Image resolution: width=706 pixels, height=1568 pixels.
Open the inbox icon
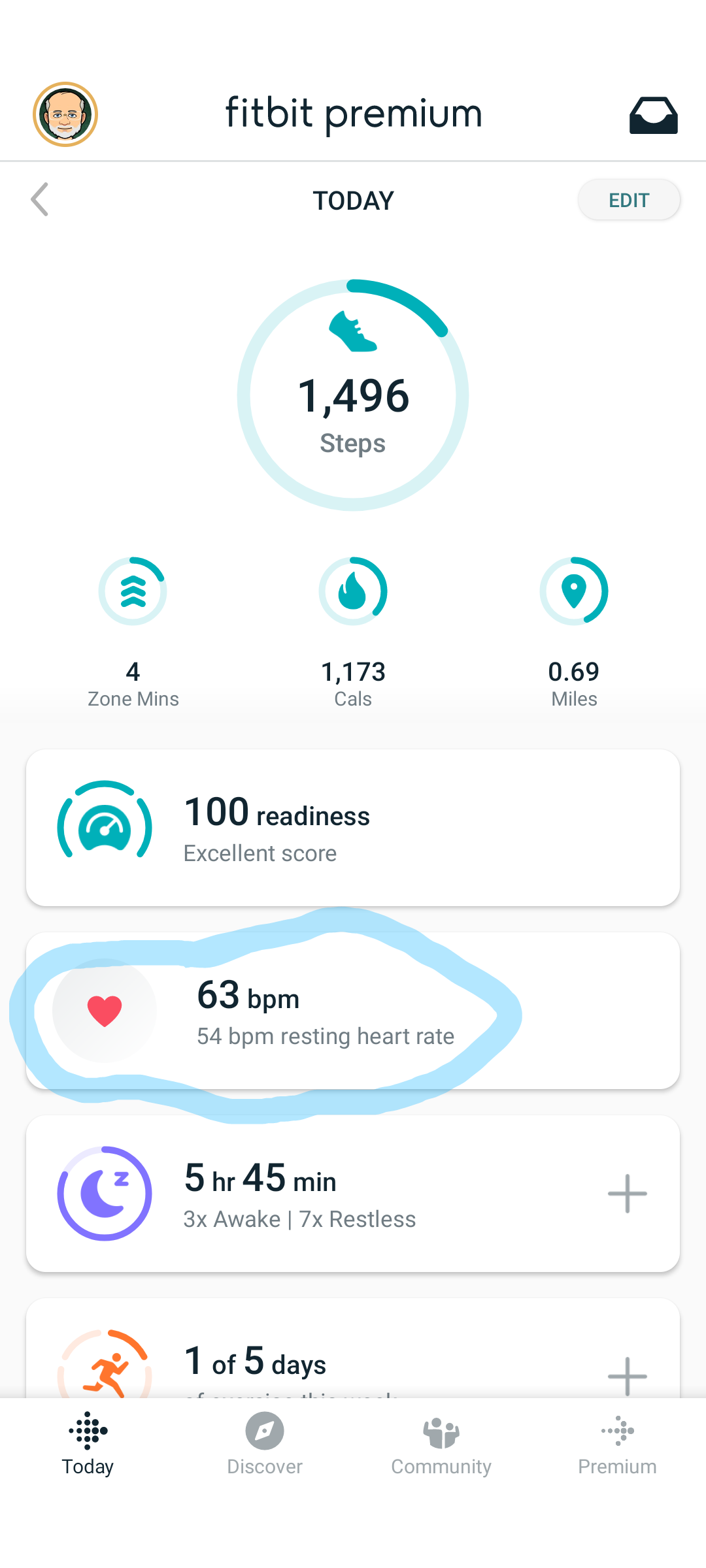pos(653,116)
